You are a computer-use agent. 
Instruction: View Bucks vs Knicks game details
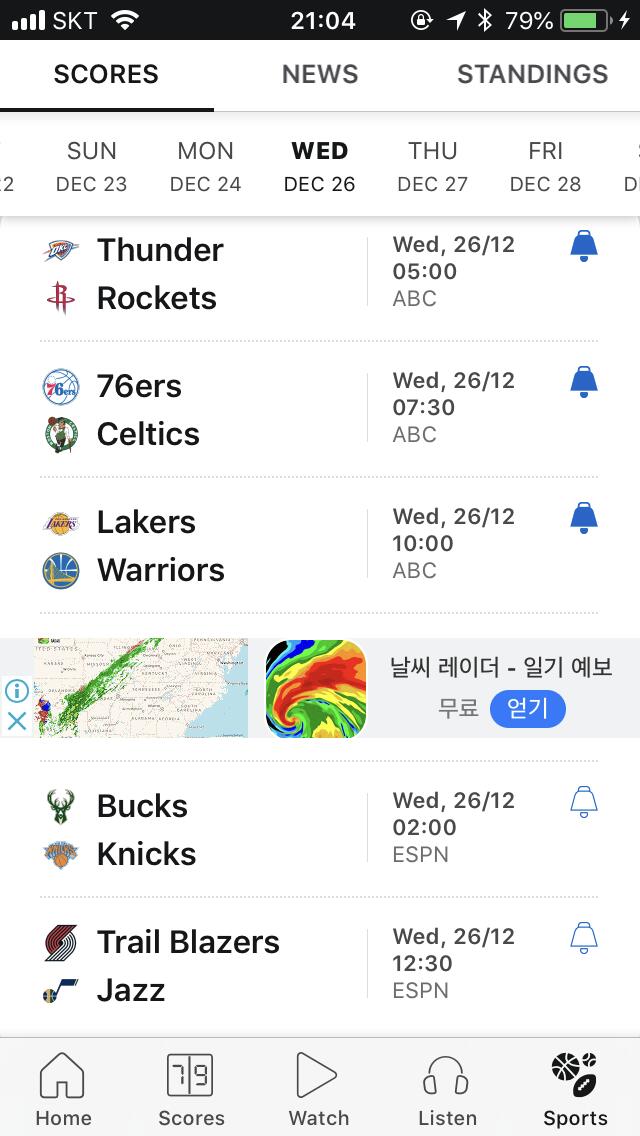pyautogui.click(x=200, y=830)
